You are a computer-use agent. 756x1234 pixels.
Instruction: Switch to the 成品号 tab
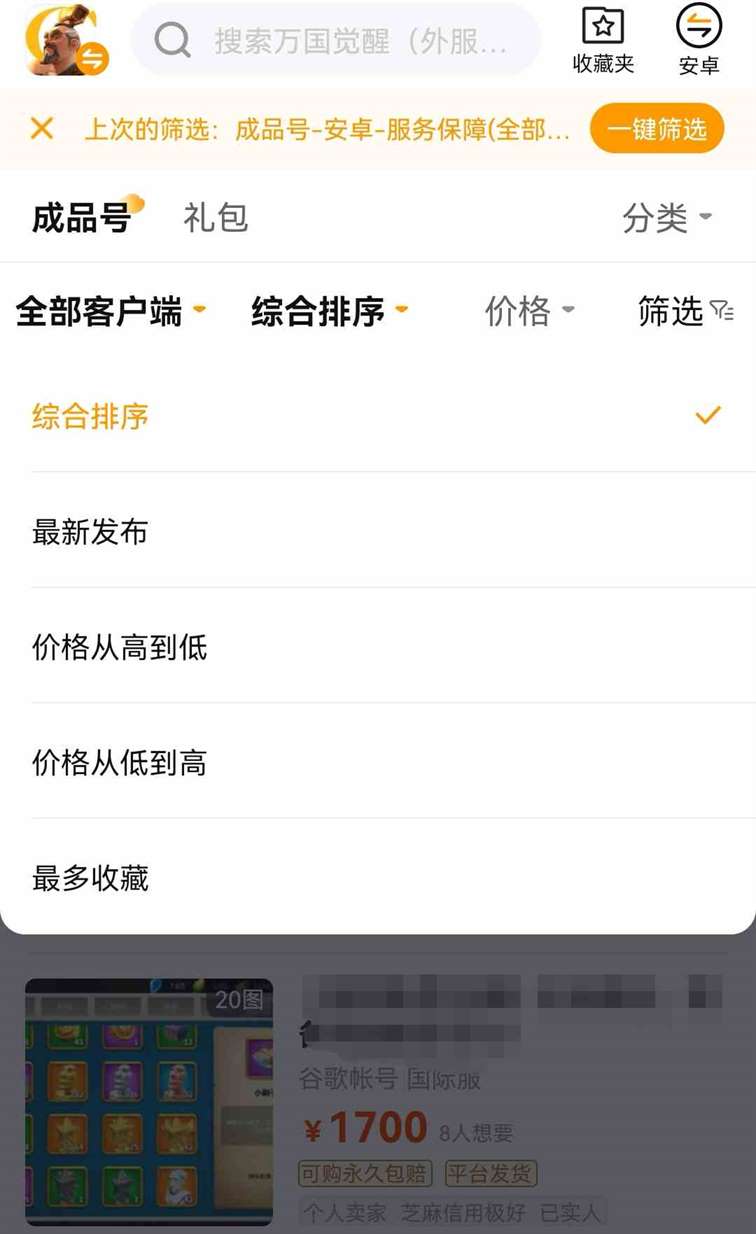(82, 217)
